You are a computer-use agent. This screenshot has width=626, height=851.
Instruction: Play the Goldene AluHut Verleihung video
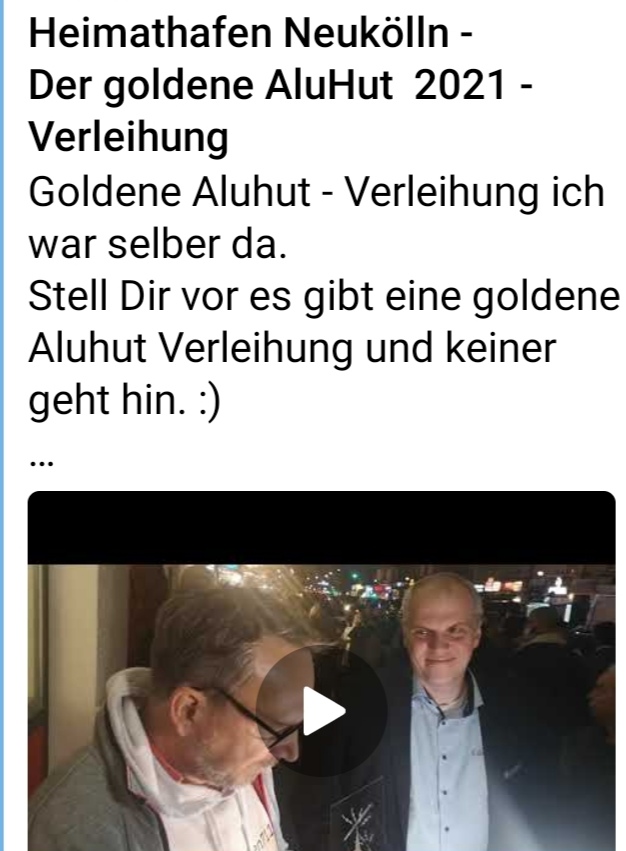[x=321, y=711]
